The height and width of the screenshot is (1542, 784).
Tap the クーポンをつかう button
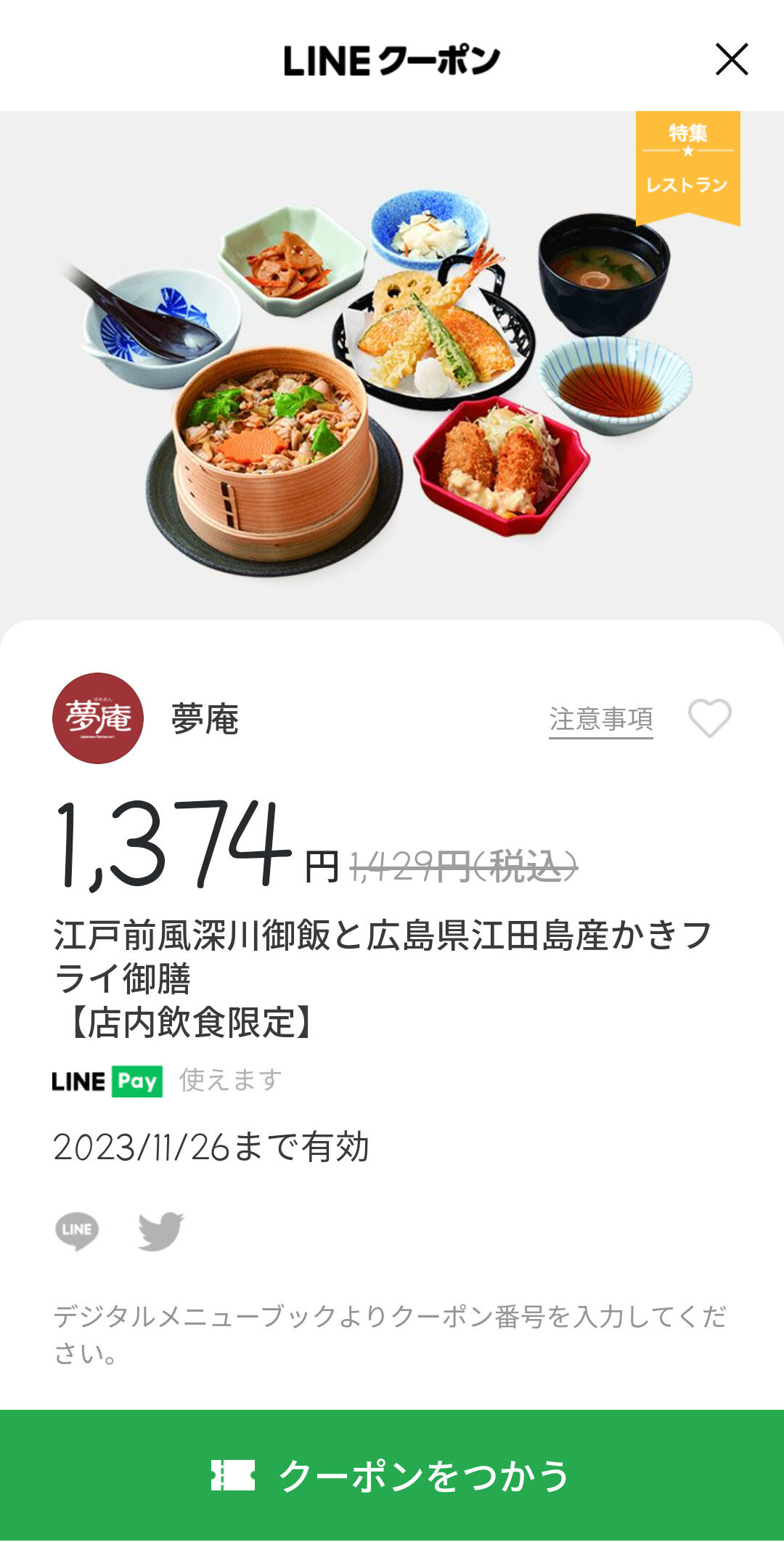(392, 1474)
